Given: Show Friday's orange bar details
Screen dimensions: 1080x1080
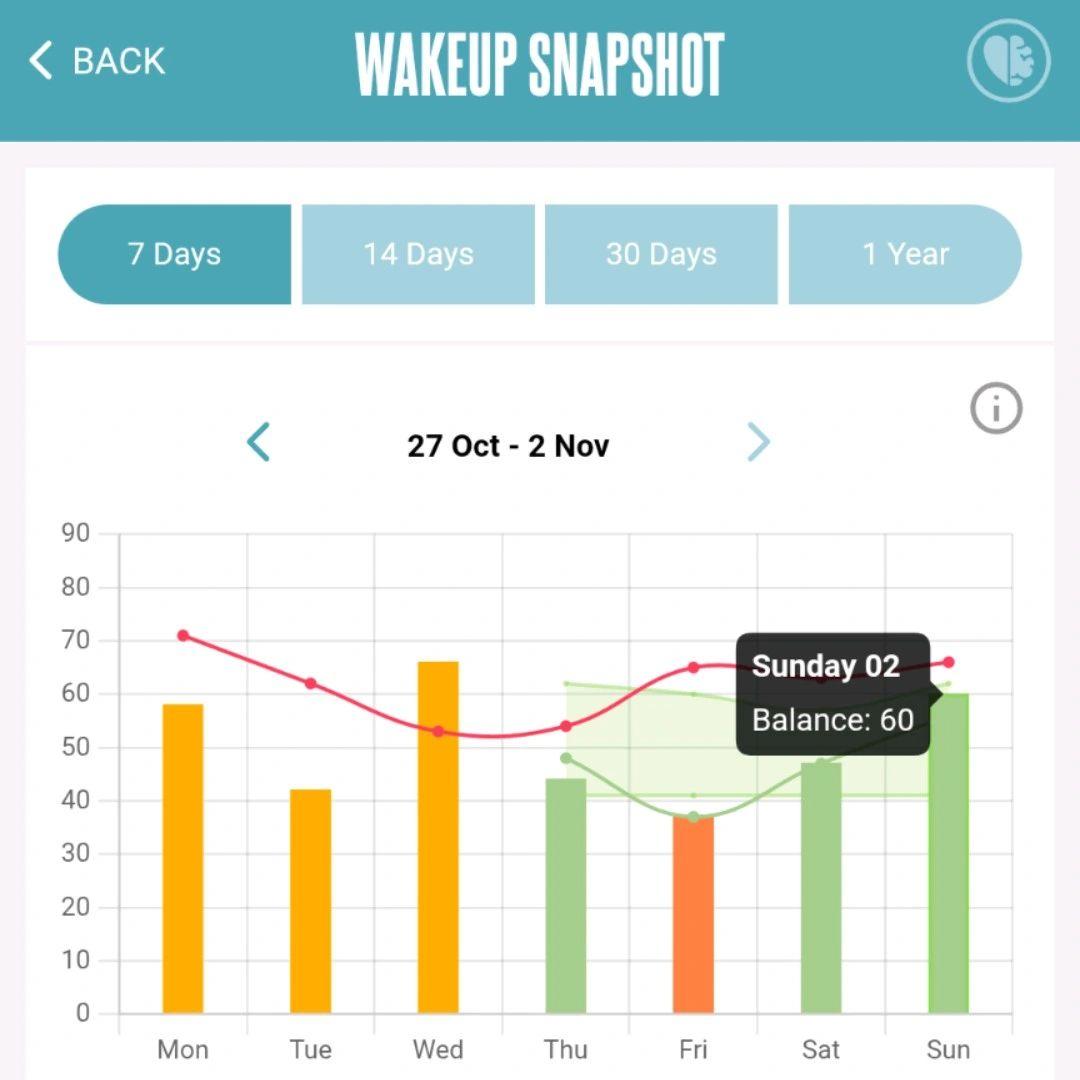Looking at the screenshot, I should click(x=693, y=915).
